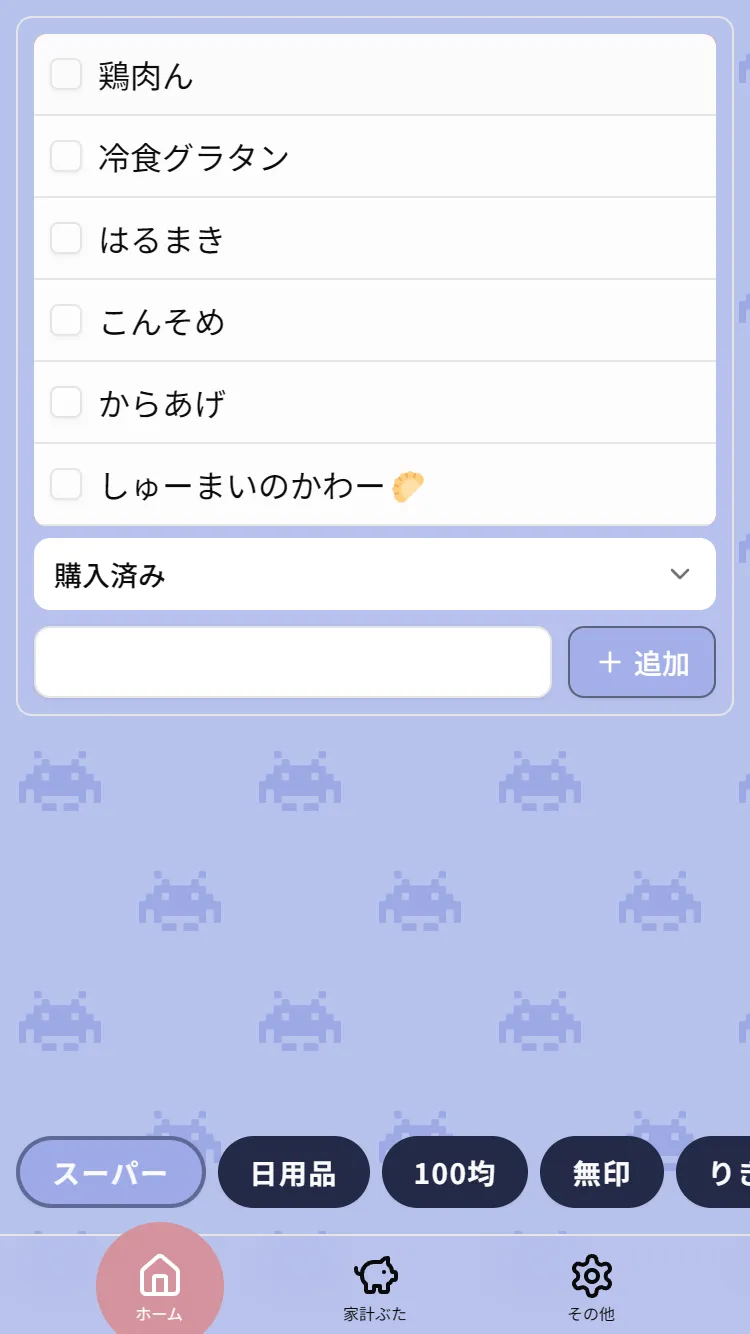Select the スーパー list chip

pyautogui.click(x=111, y=1172)
